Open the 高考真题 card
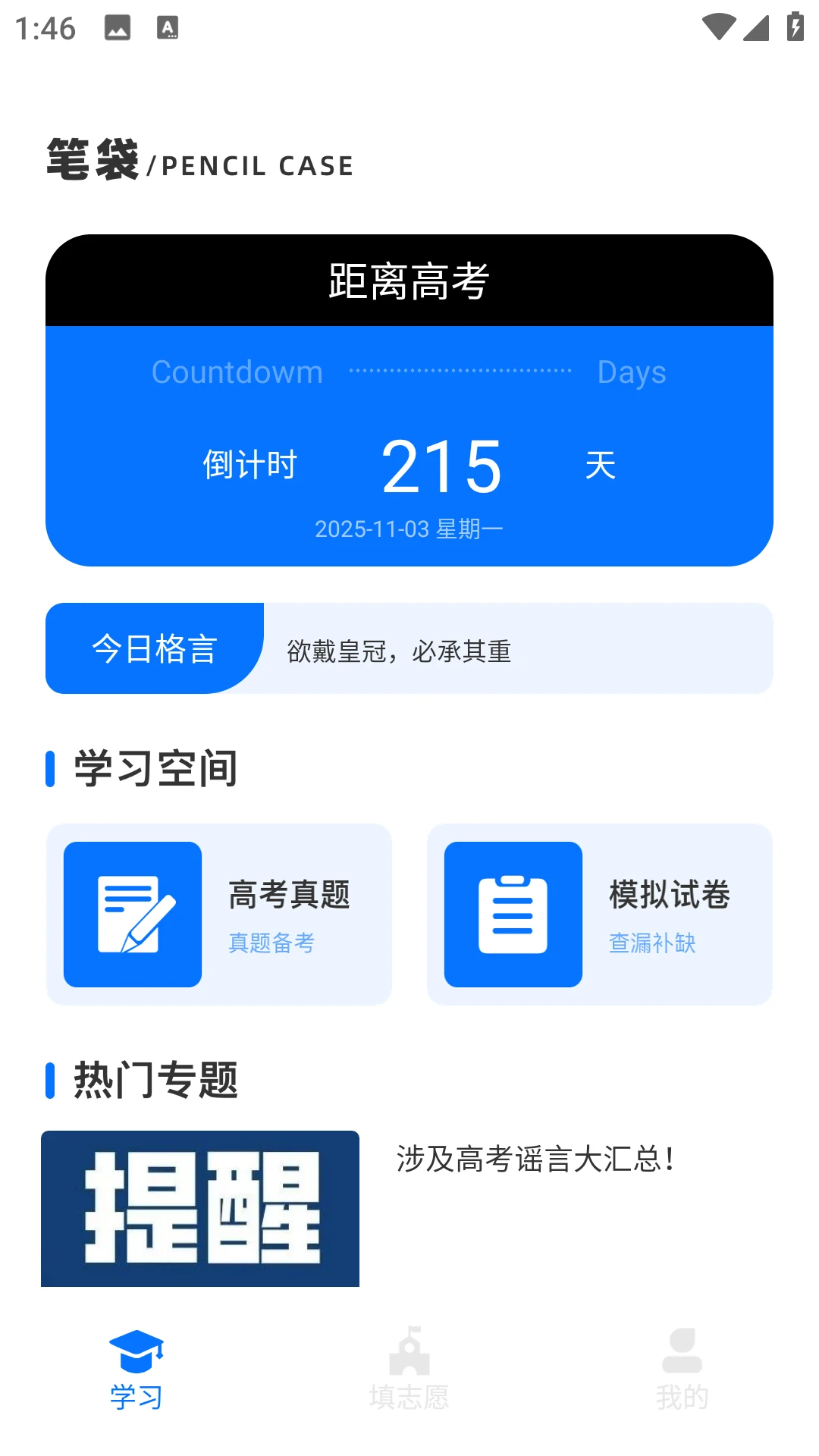This screenshot has height=1456, width=819. coord(219,914)
